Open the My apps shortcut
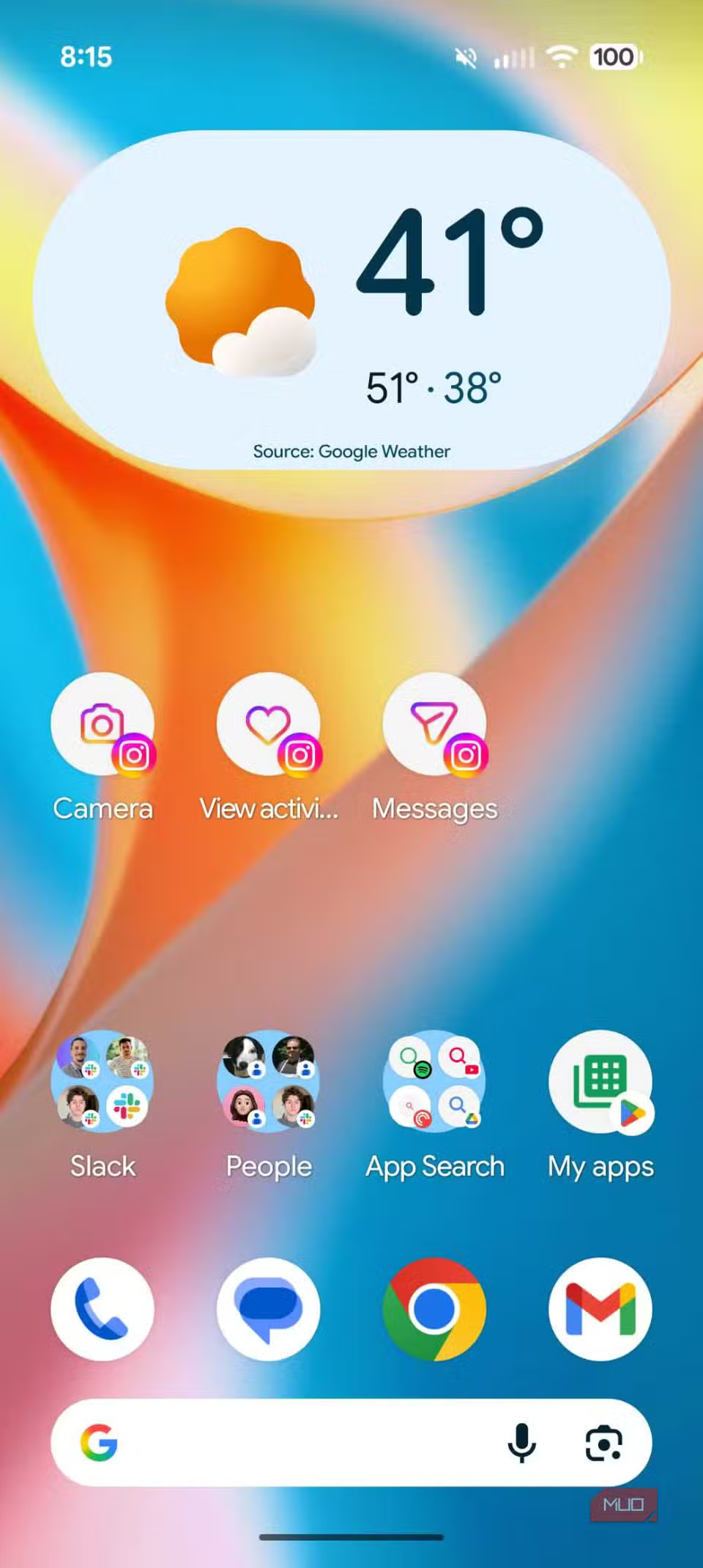This screenshot has height=1568, width=703. point(600,1082)
